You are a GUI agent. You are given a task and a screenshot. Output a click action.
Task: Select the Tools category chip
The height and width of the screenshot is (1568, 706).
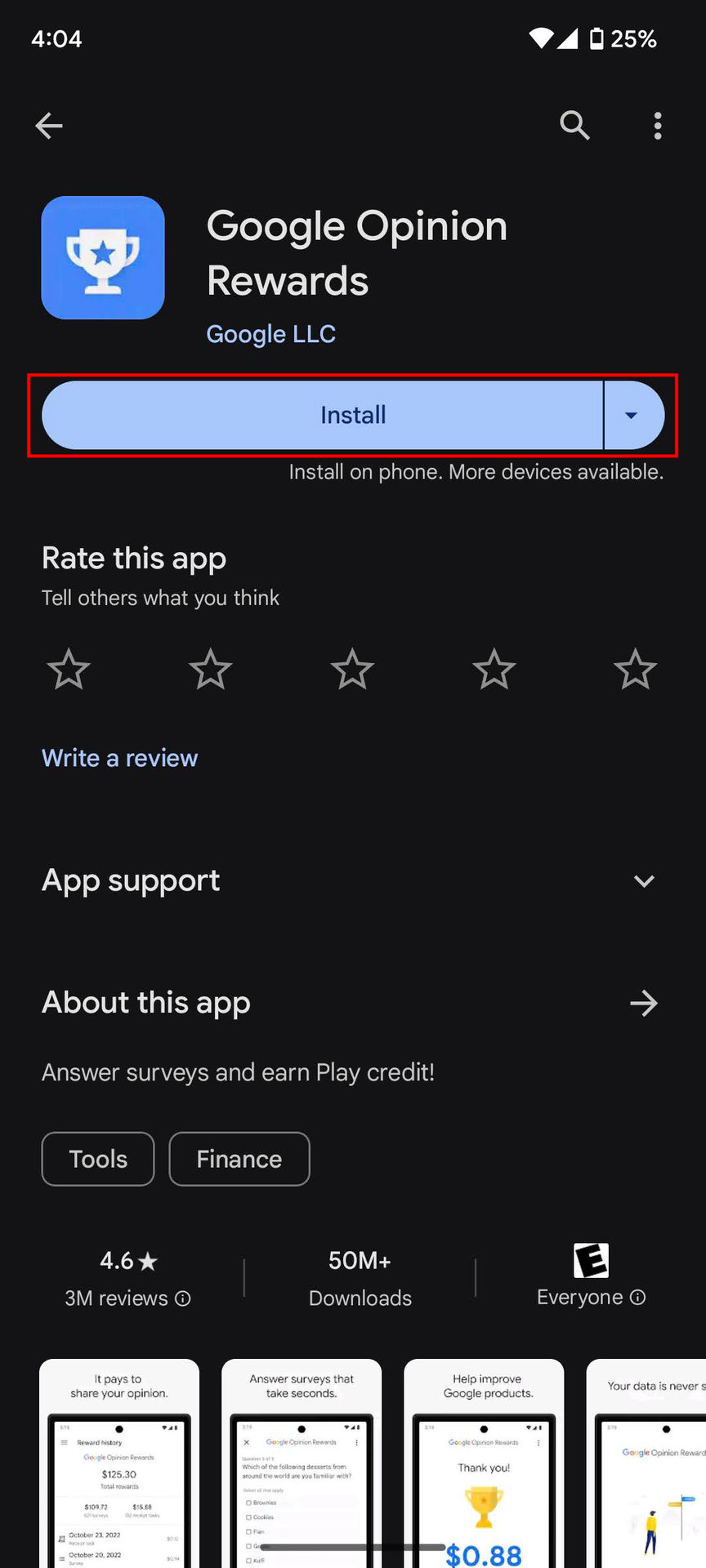coord(98,1159)
